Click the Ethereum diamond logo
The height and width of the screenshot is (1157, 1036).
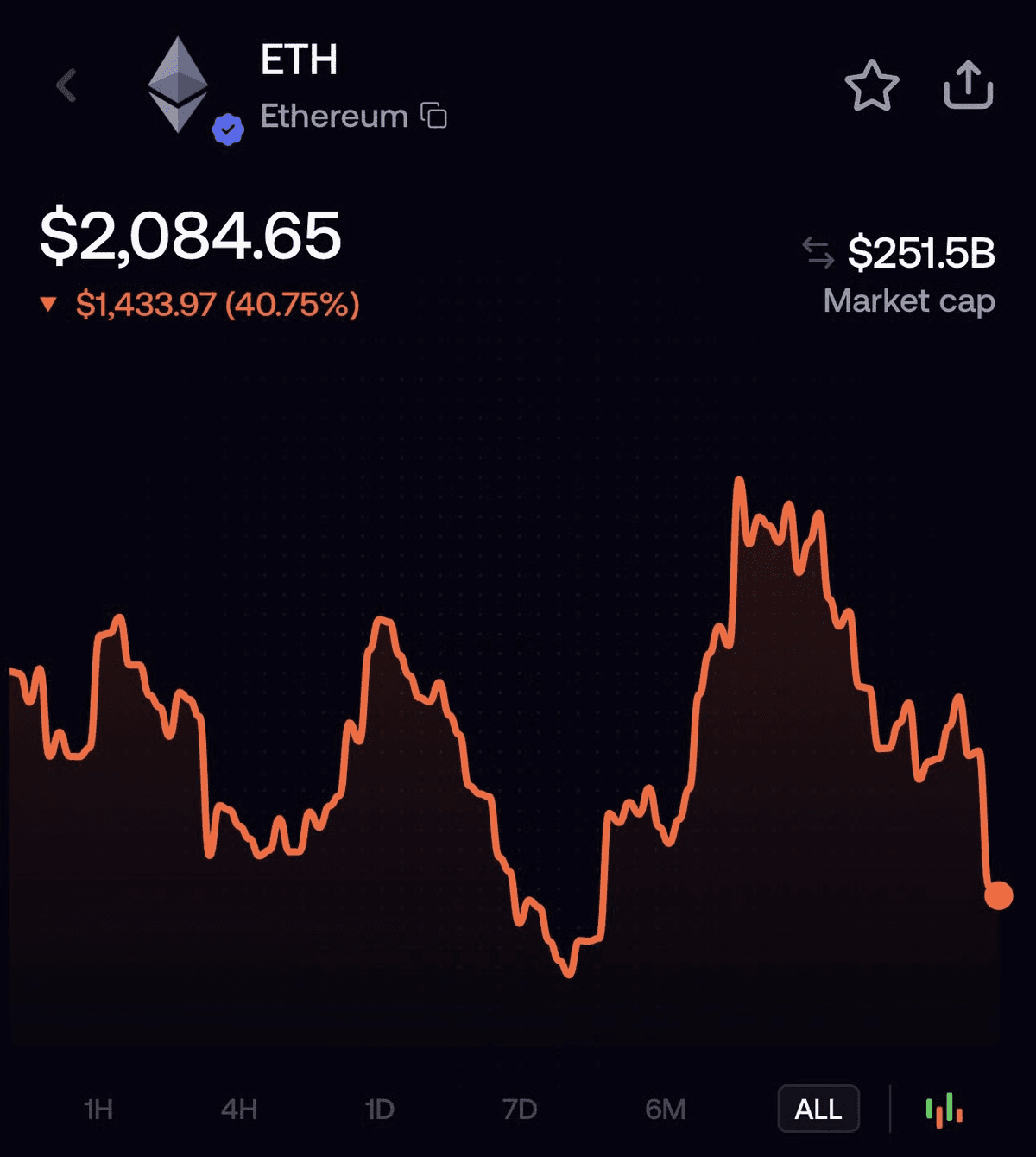click(x=180, y=84)
